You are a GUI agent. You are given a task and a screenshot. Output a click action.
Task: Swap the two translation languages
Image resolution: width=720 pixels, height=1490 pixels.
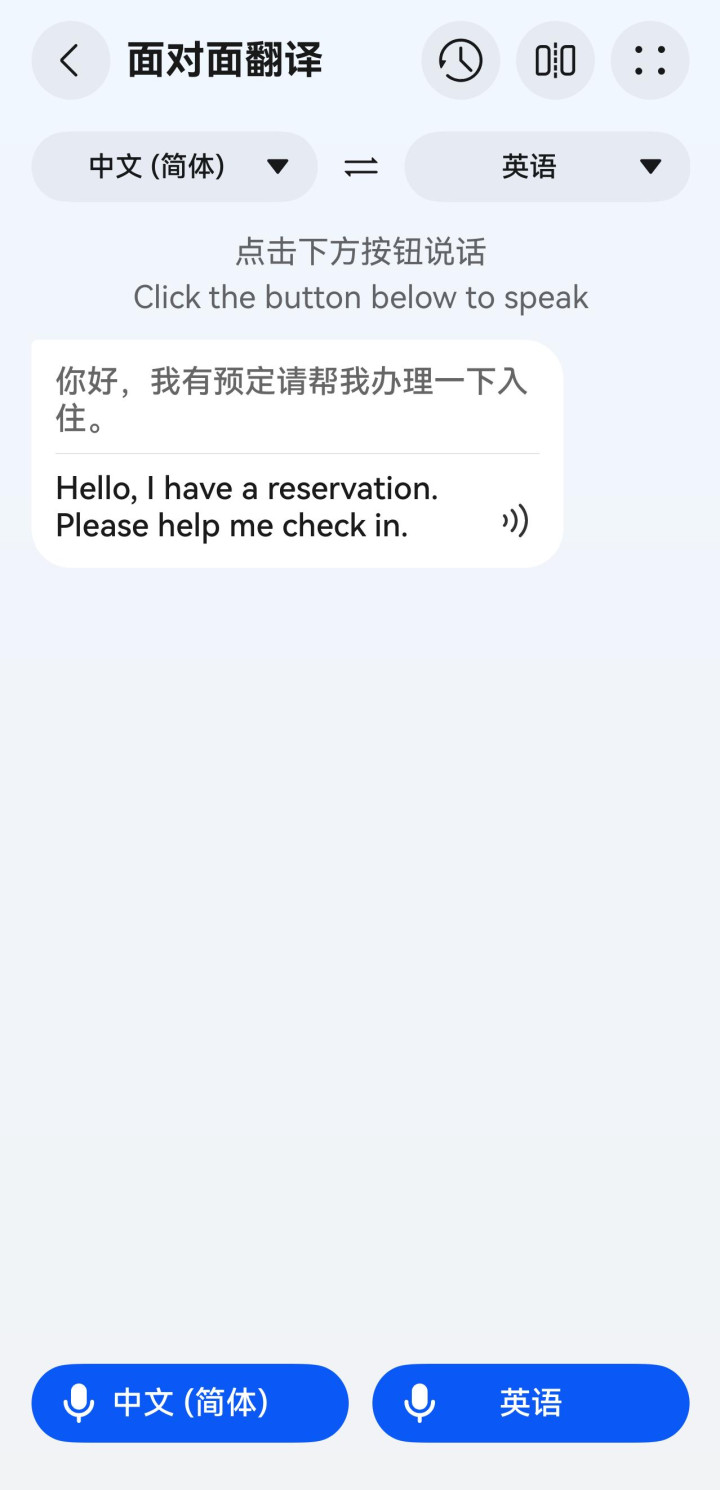[361, 167]
